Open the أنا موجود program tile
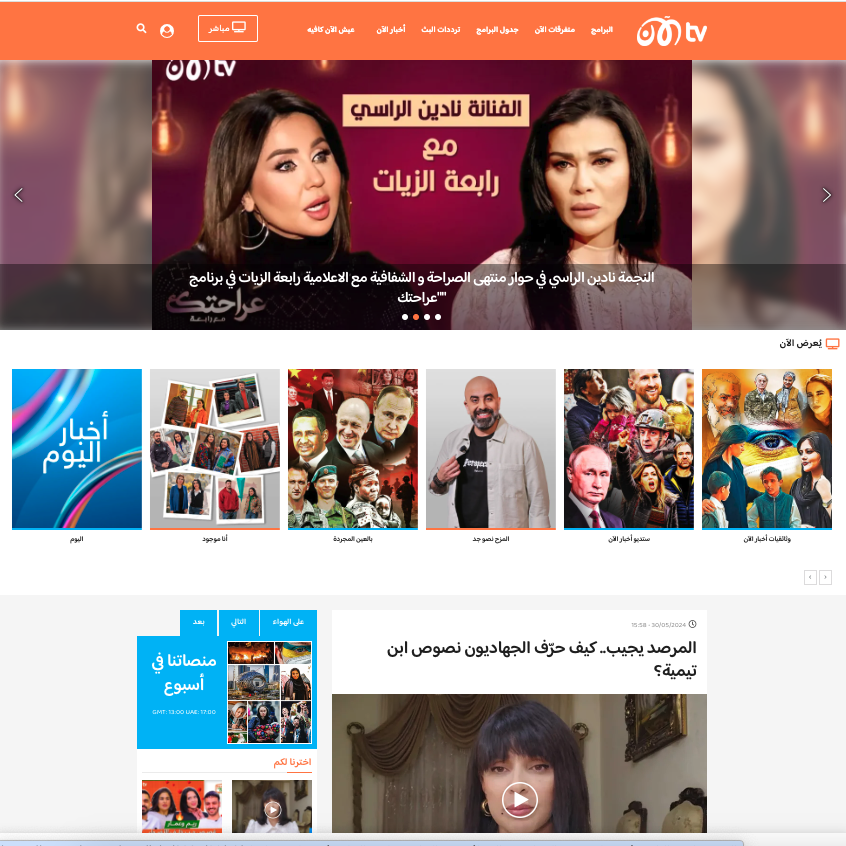Image resolution: width=846 pixels, height=846 pixels. pos(215,448)
